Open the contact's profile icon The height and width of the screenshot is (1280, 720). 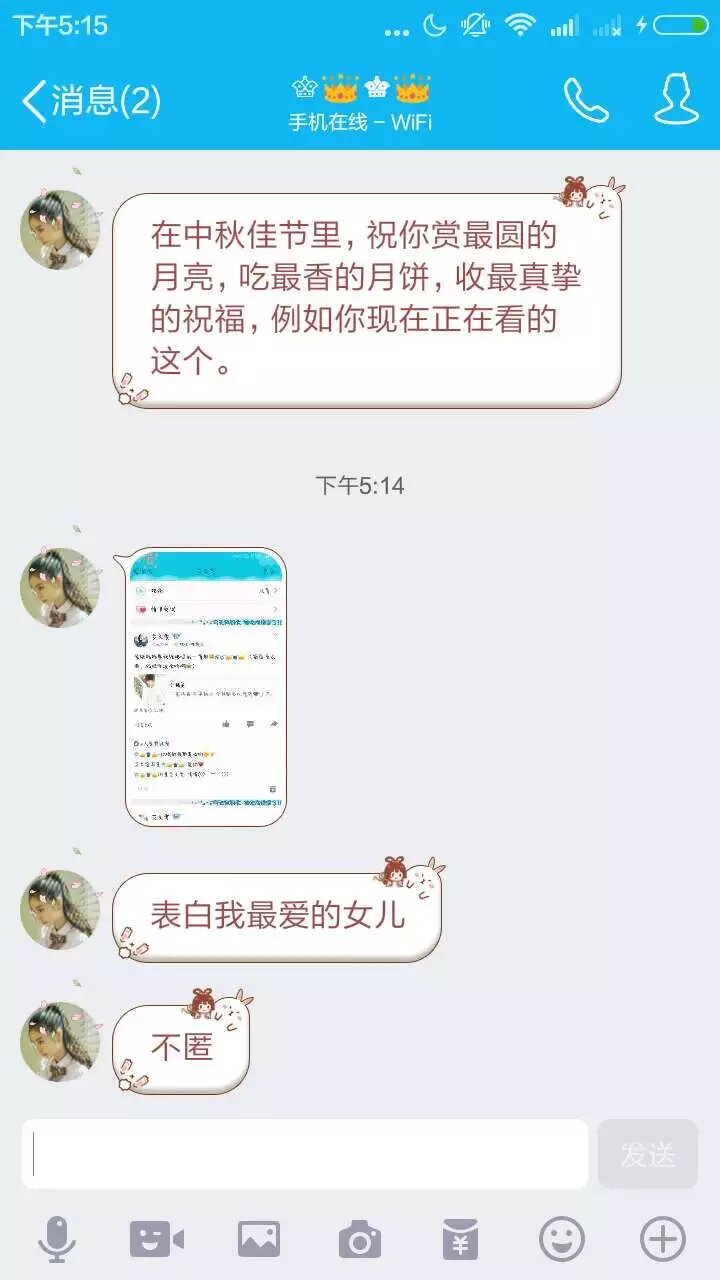click(677, 99)
